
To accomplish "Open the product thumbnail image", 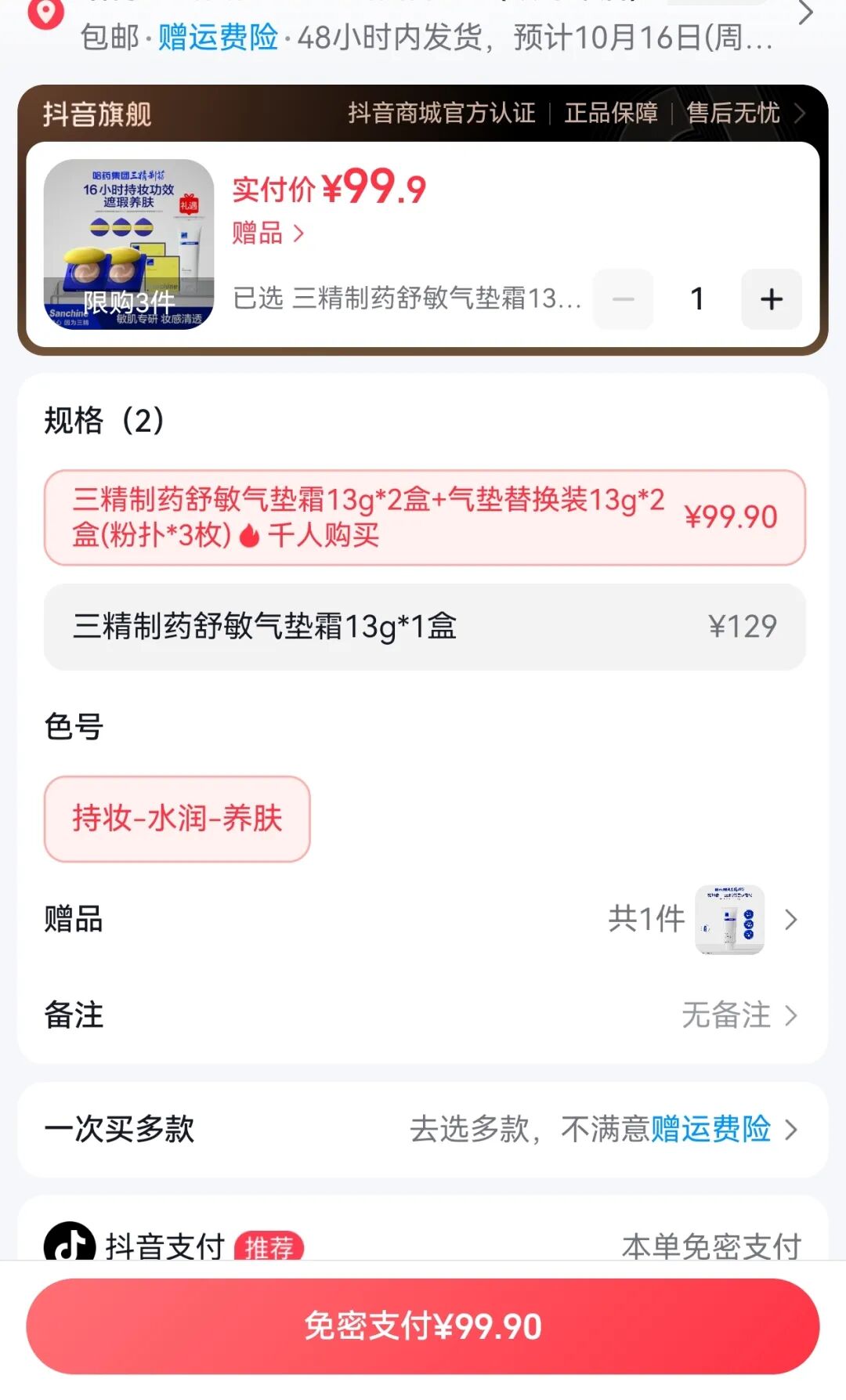I will [x=128, y=244].
